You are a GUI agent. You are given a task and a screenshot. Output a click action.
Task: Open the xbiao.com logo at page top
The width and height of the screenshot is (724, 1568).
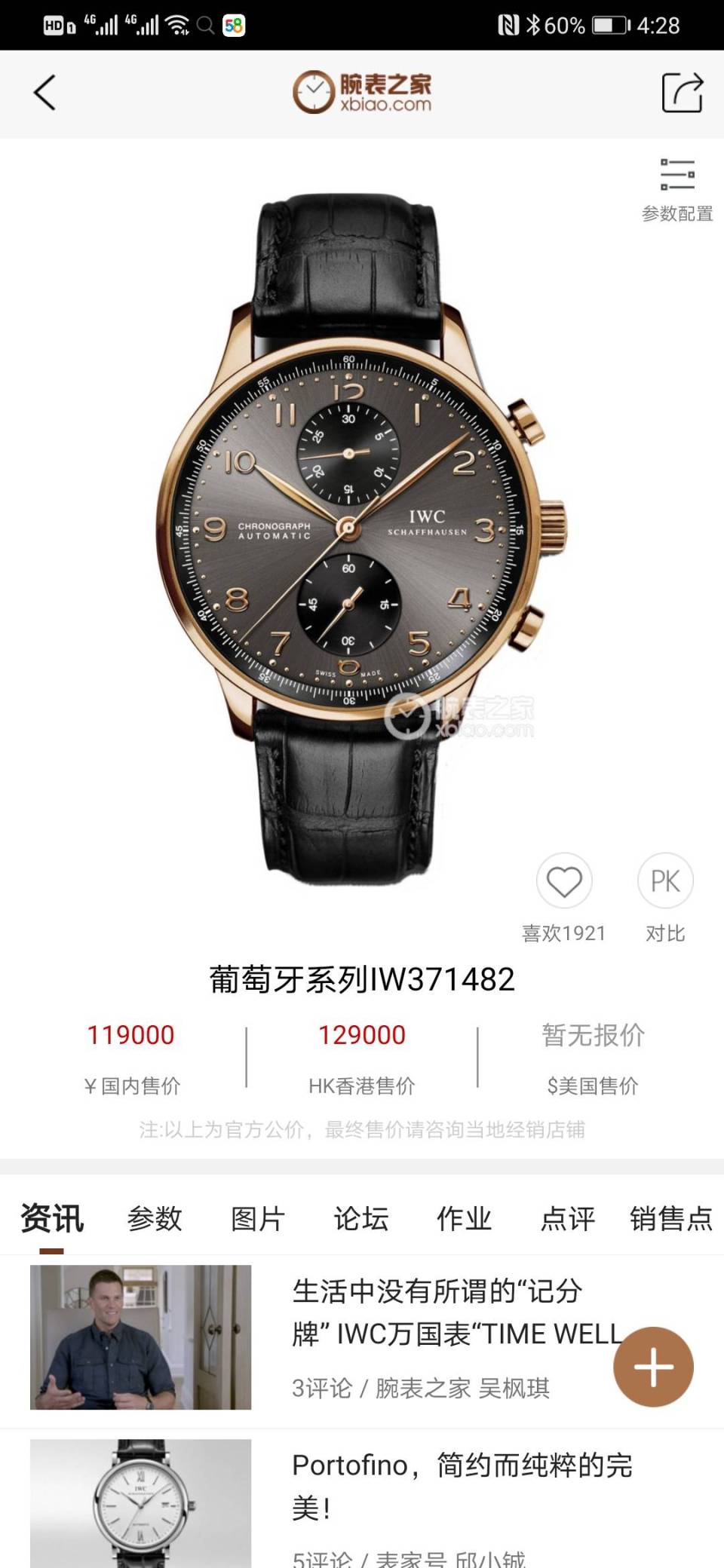tap(362, 92)
